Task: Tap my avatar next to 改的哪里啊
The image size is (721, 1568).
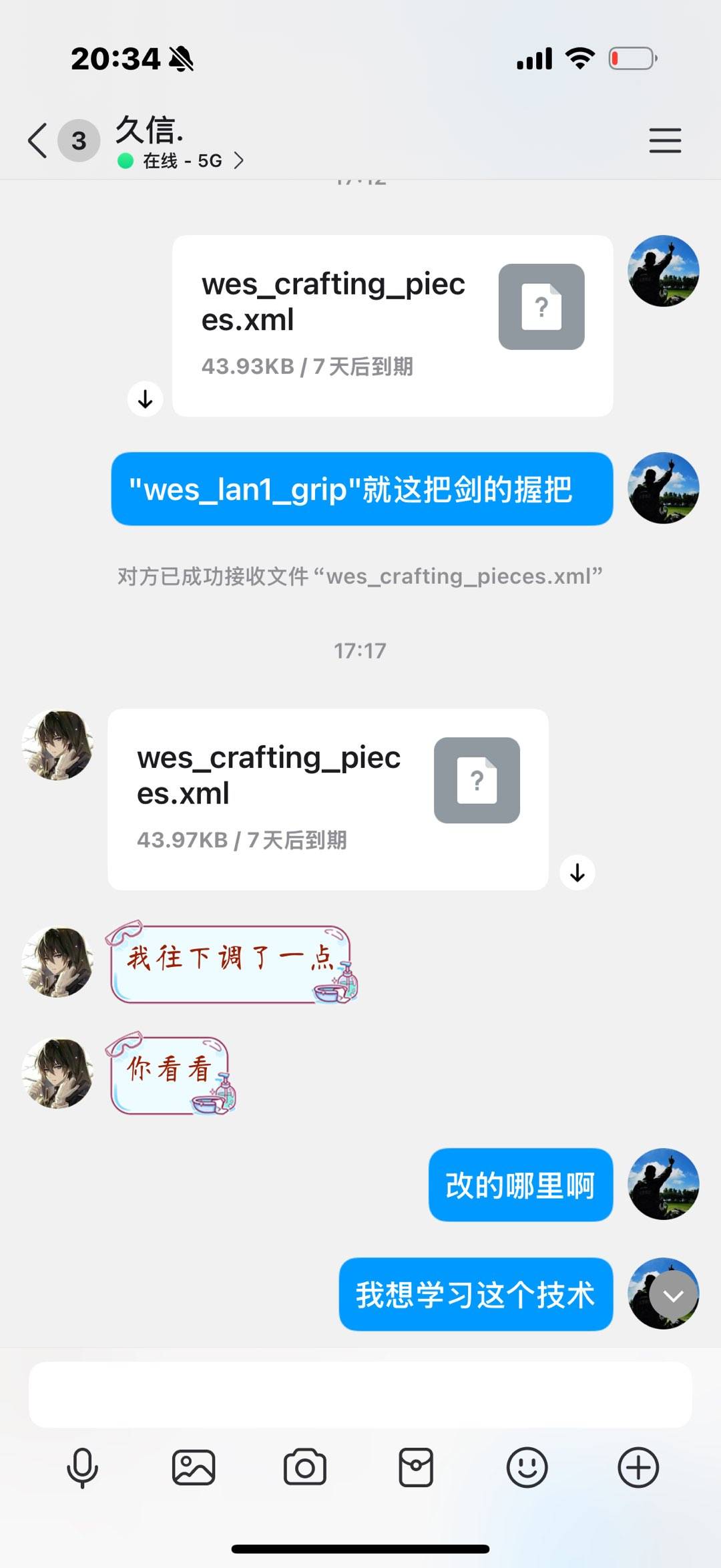Action: click(x=663, y=1184)
